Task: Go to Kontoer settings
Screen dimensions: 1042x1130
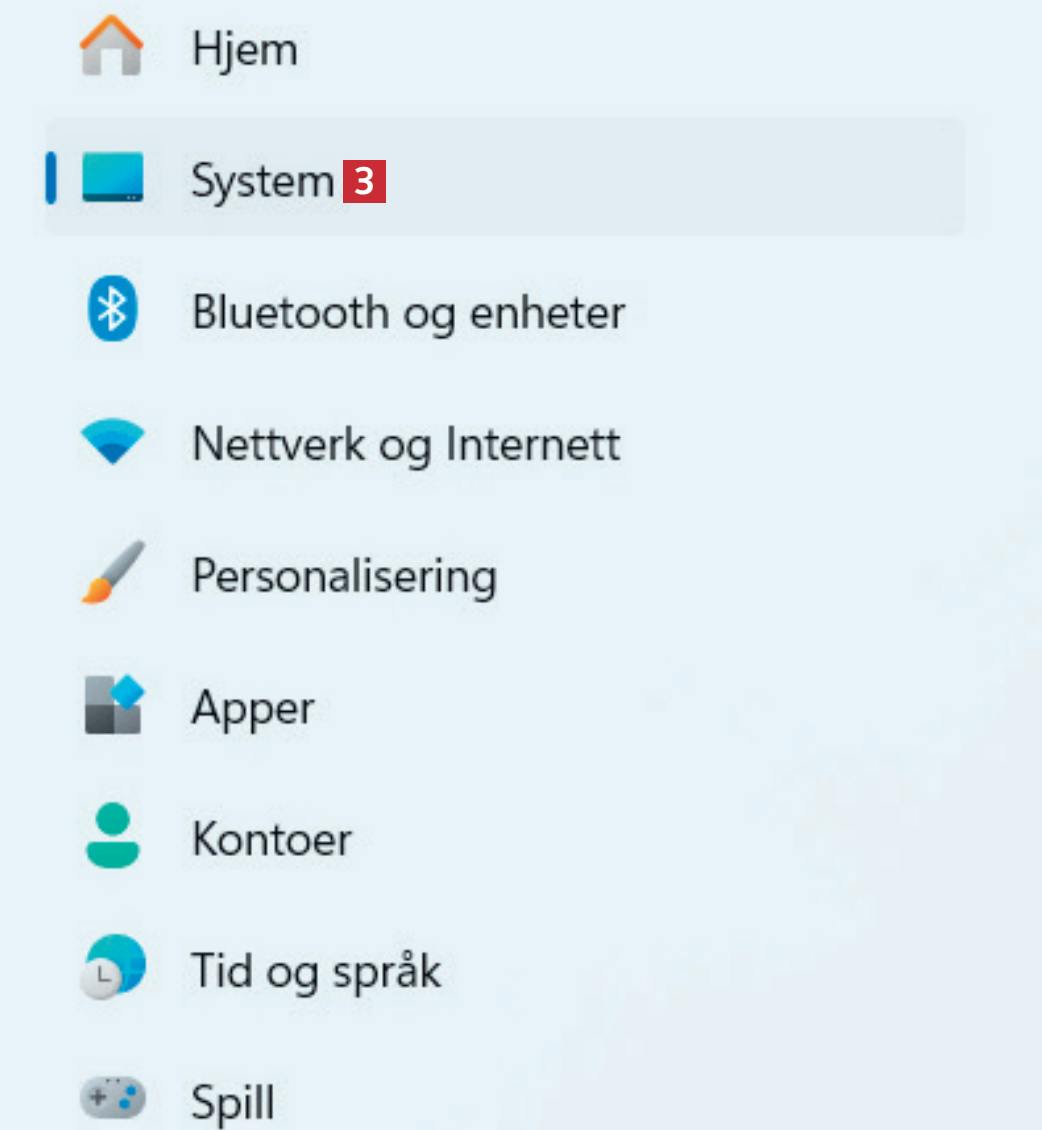Action: pos(270,839)
